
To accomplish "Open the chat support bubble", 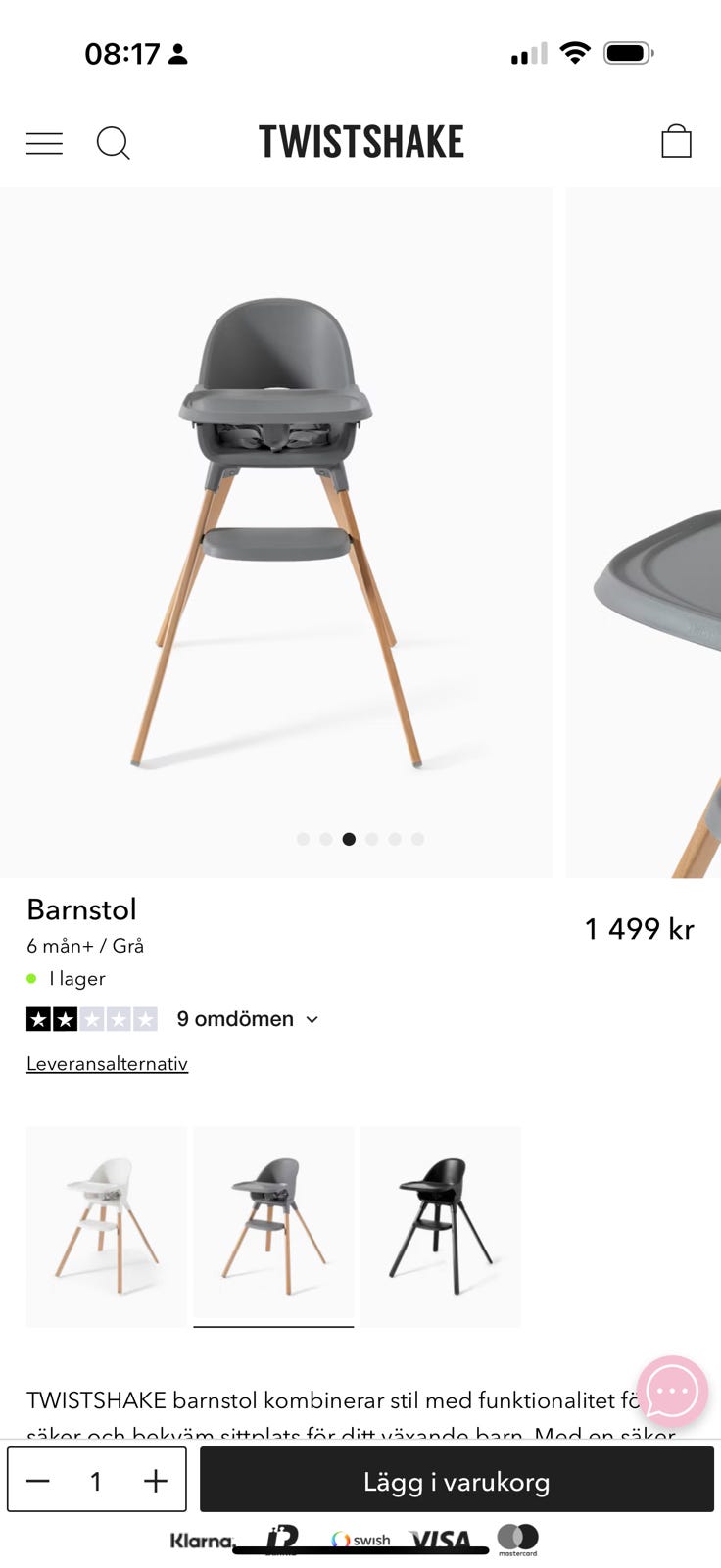I will (671, 1392).
